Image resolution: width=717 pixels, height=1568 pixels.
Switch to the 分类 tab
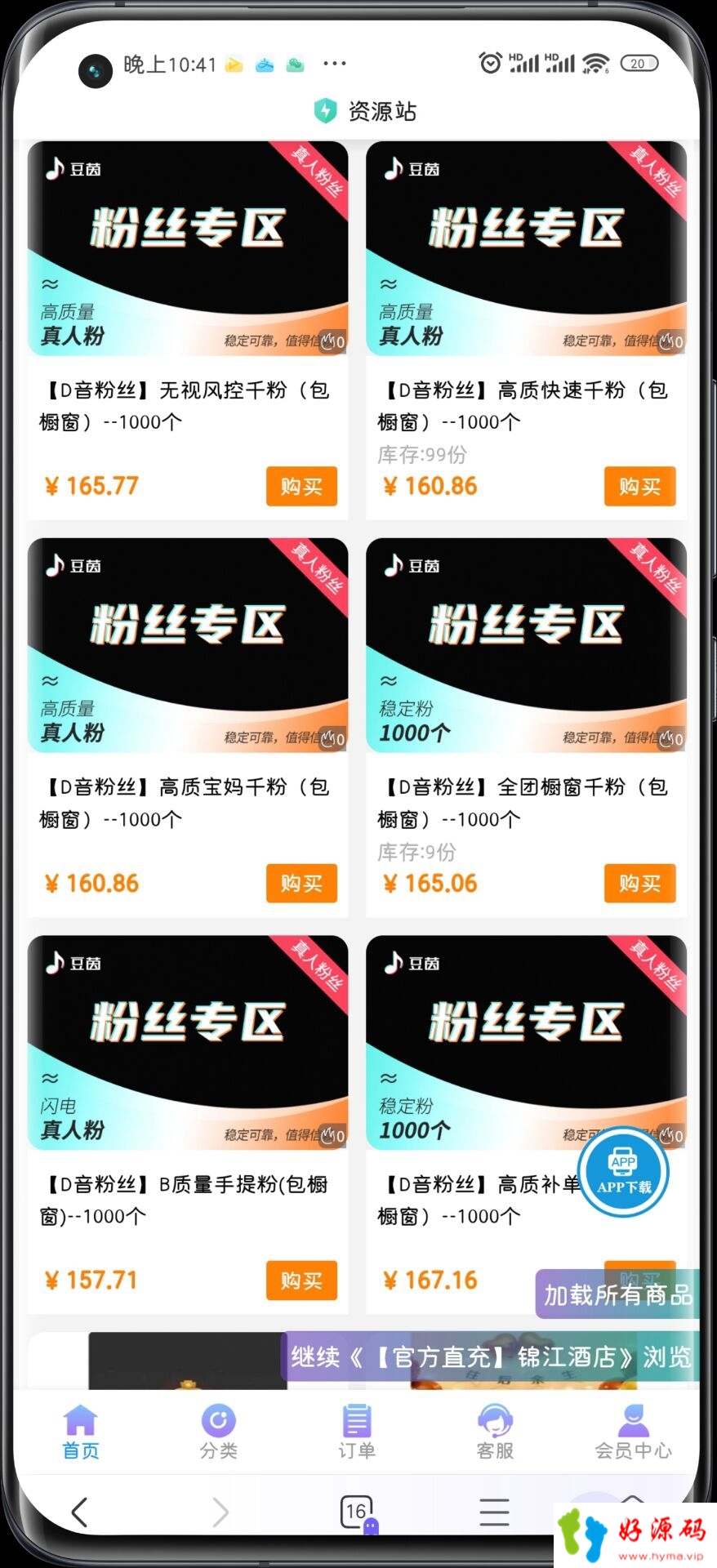coord(219,1432)
